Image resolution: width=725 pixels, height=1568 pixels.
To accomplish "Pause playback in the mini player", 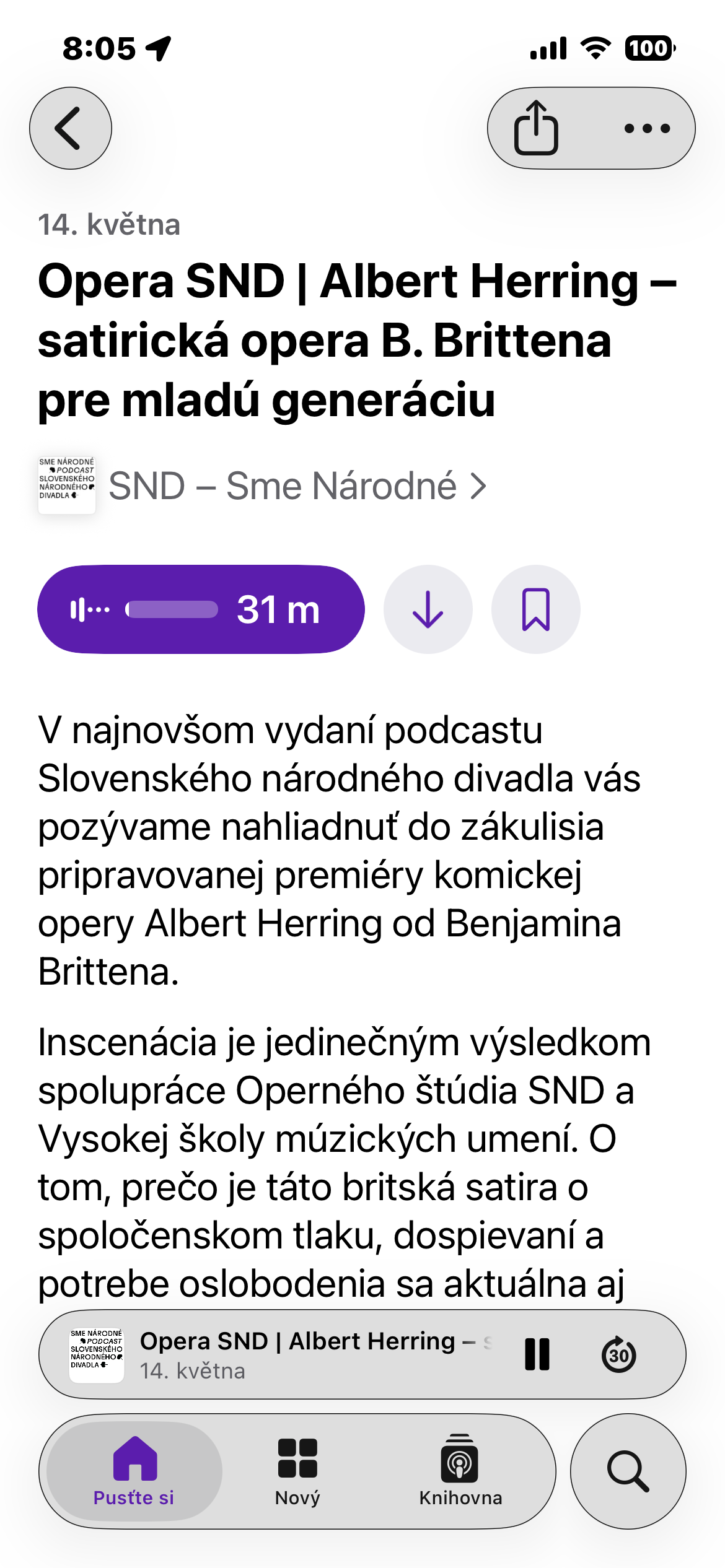I will [x=537, y=1354].
